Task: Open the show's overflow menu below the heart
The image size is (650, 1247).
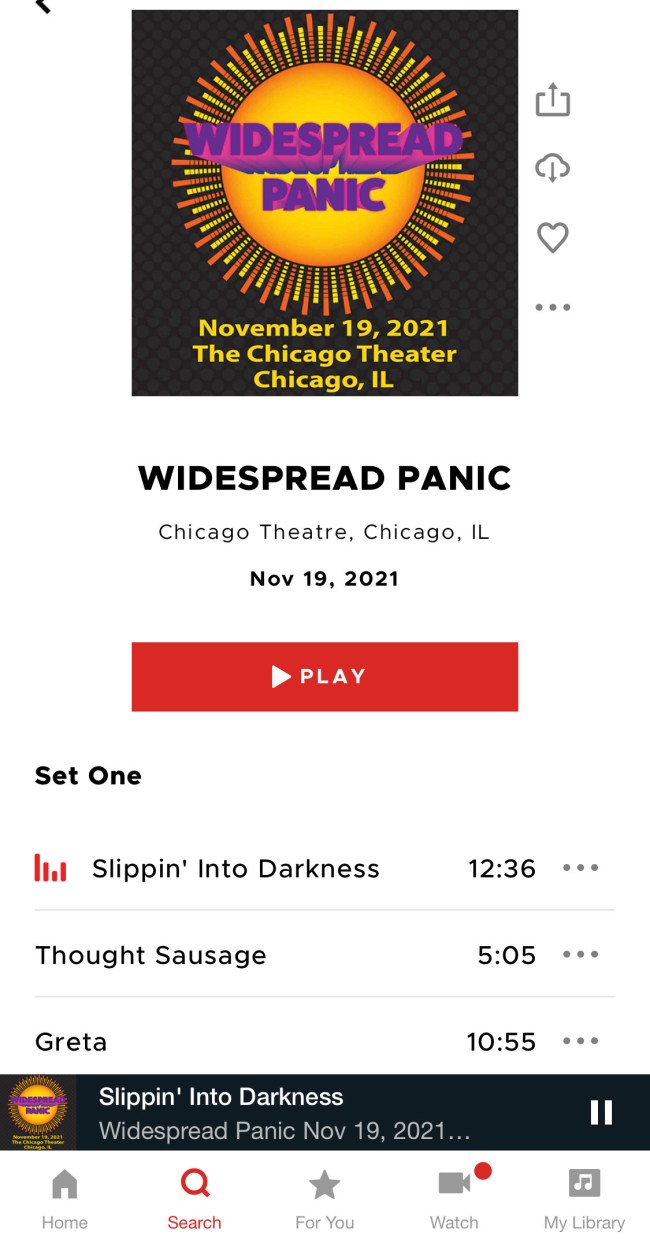Action: pyautogui.click(x=552, y=307)
